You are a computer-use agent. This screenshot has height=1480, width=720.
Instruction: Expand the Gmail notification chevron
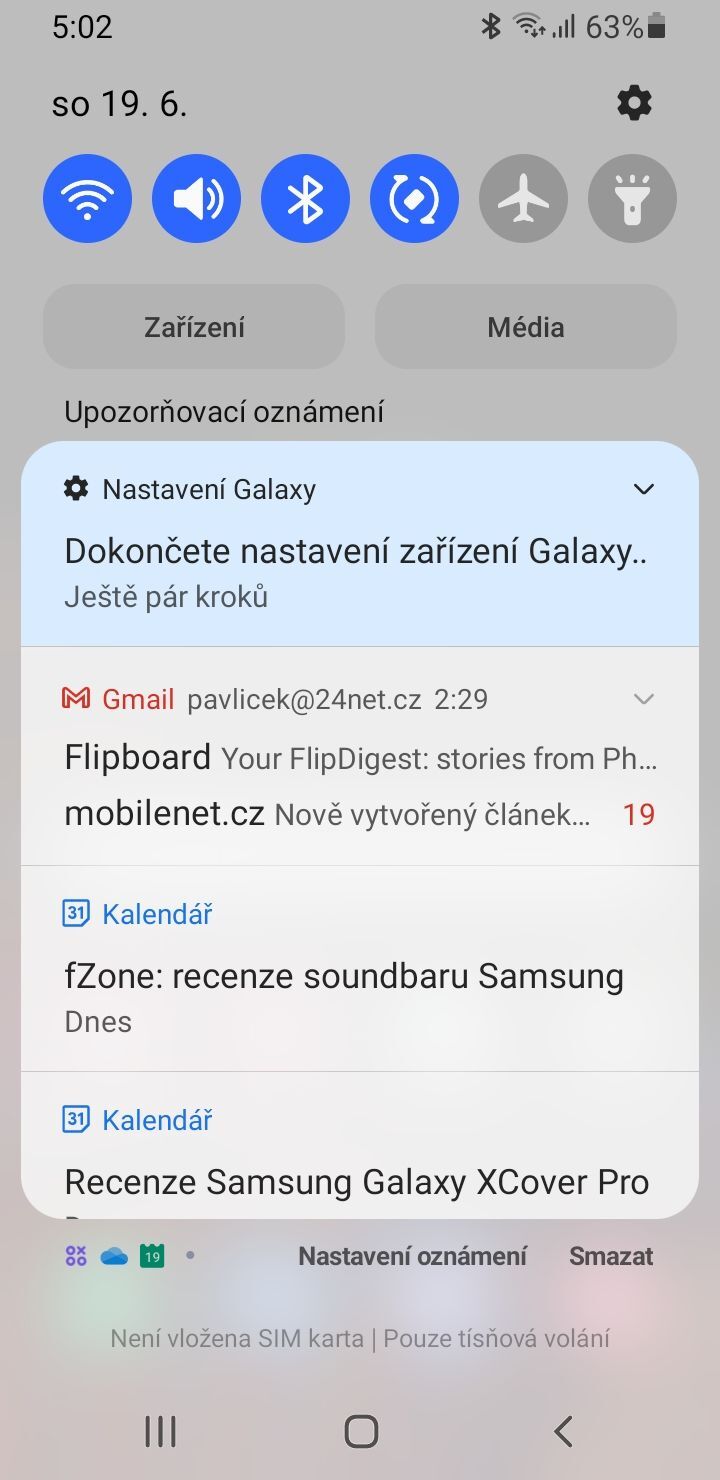644,699
